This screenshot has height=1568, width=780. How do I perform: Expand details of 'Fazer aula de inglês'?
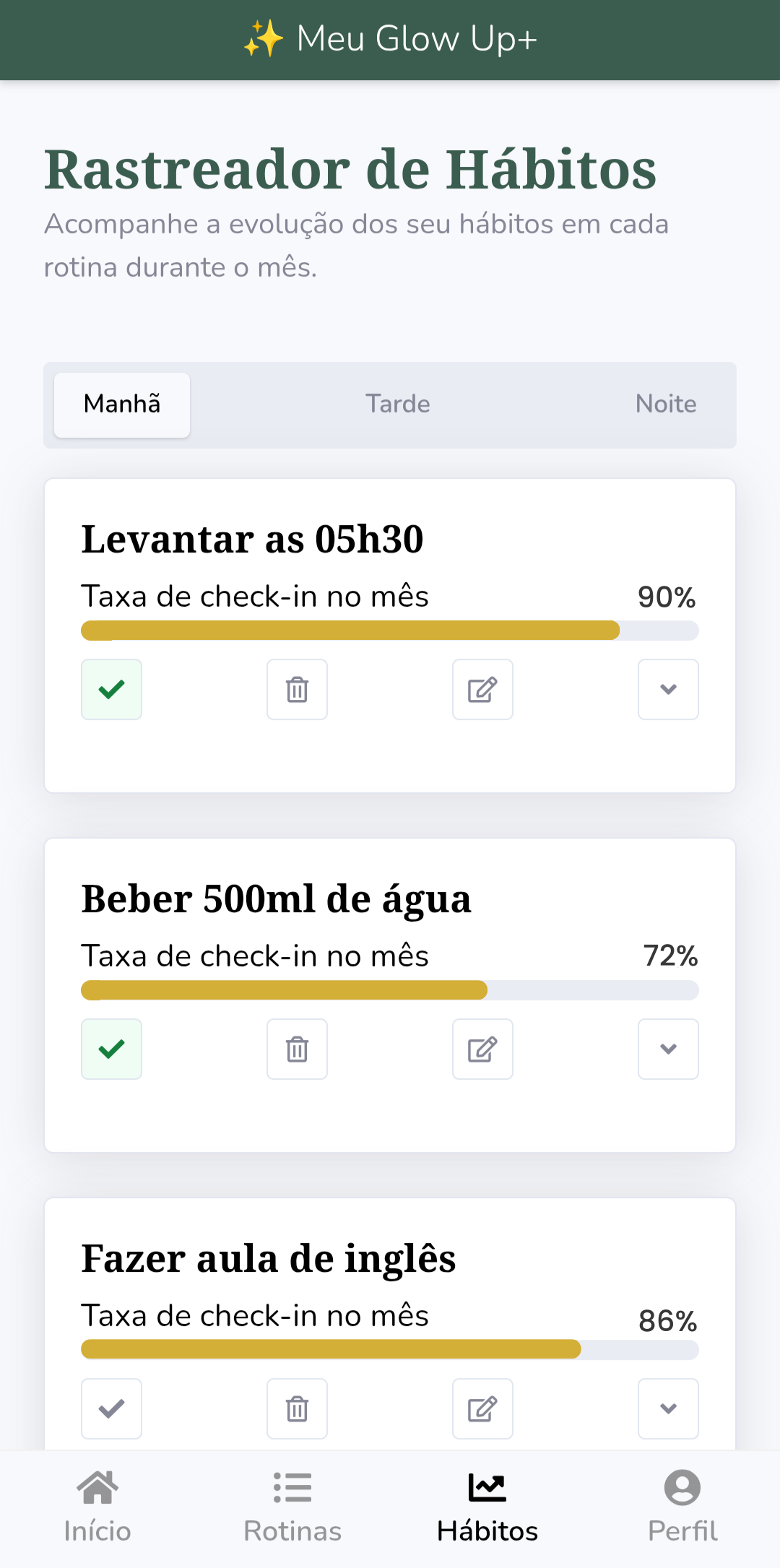point(668,1408)
